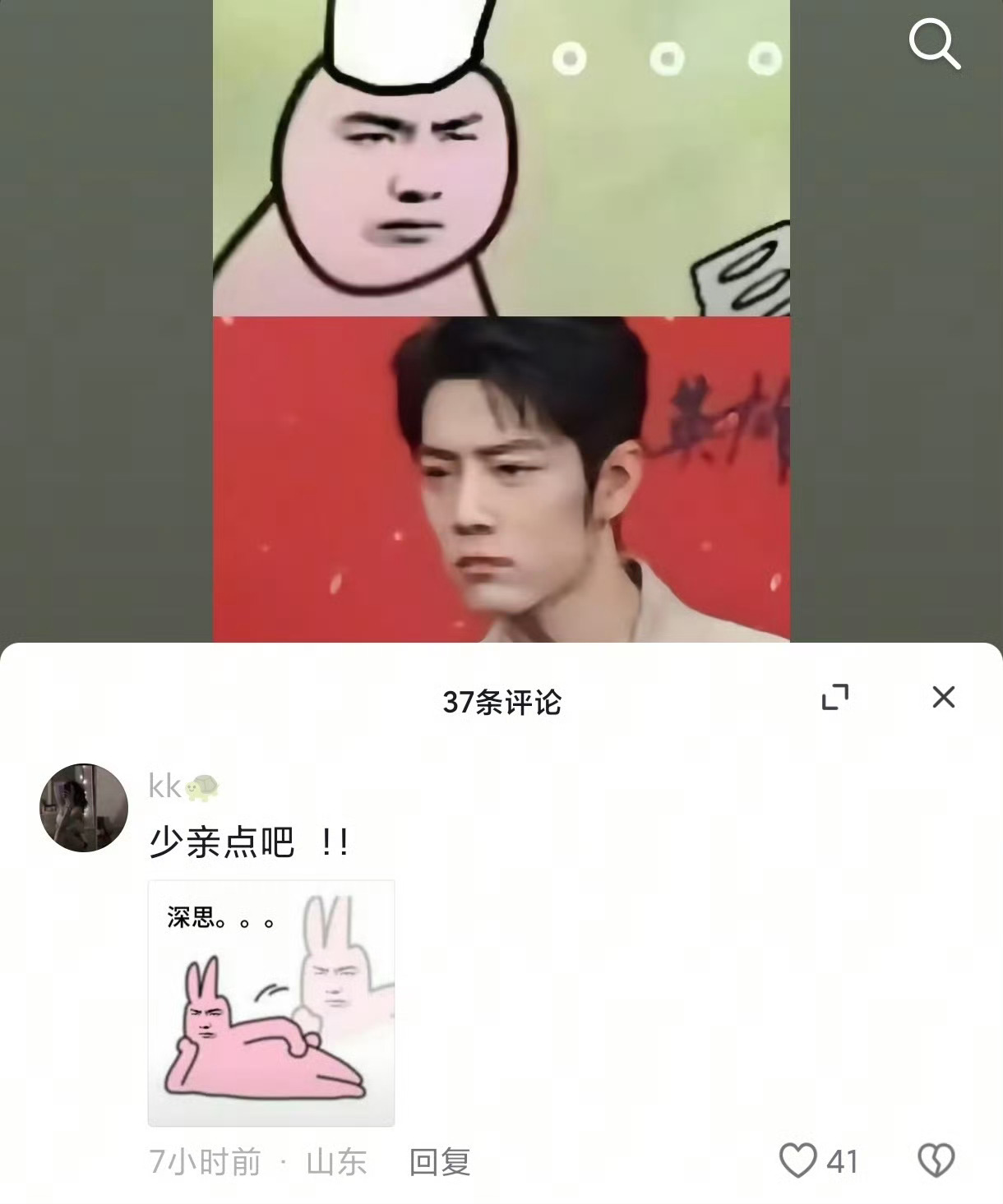1003x1204 pixels.
Task: Select the fullscreen expand arrows beside the X
Action: tap(837, 699)
